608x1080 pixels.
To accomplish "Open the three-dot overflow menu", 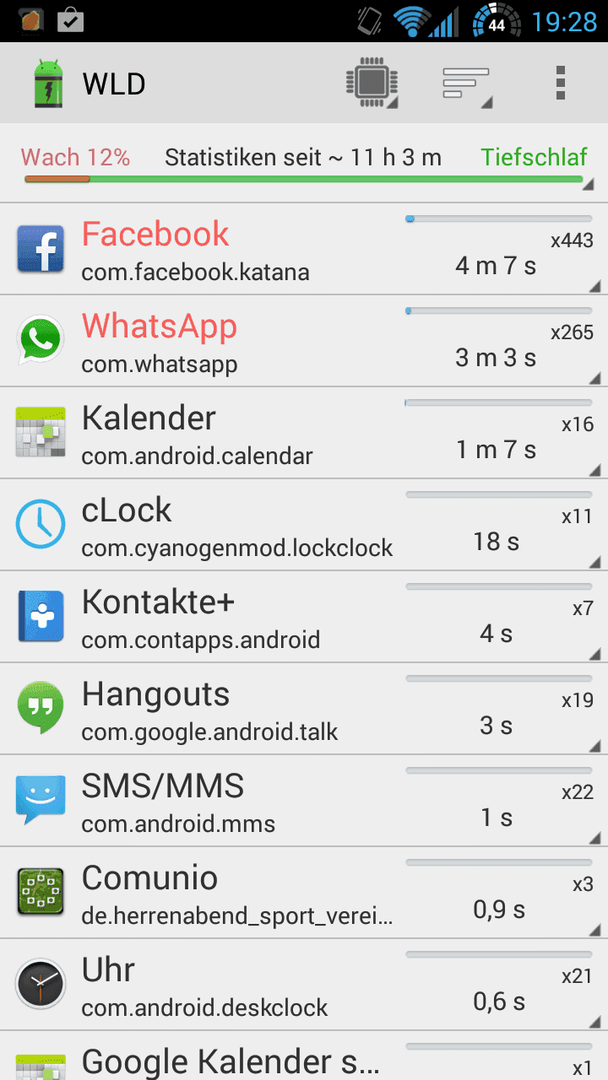I will [560, 83].
